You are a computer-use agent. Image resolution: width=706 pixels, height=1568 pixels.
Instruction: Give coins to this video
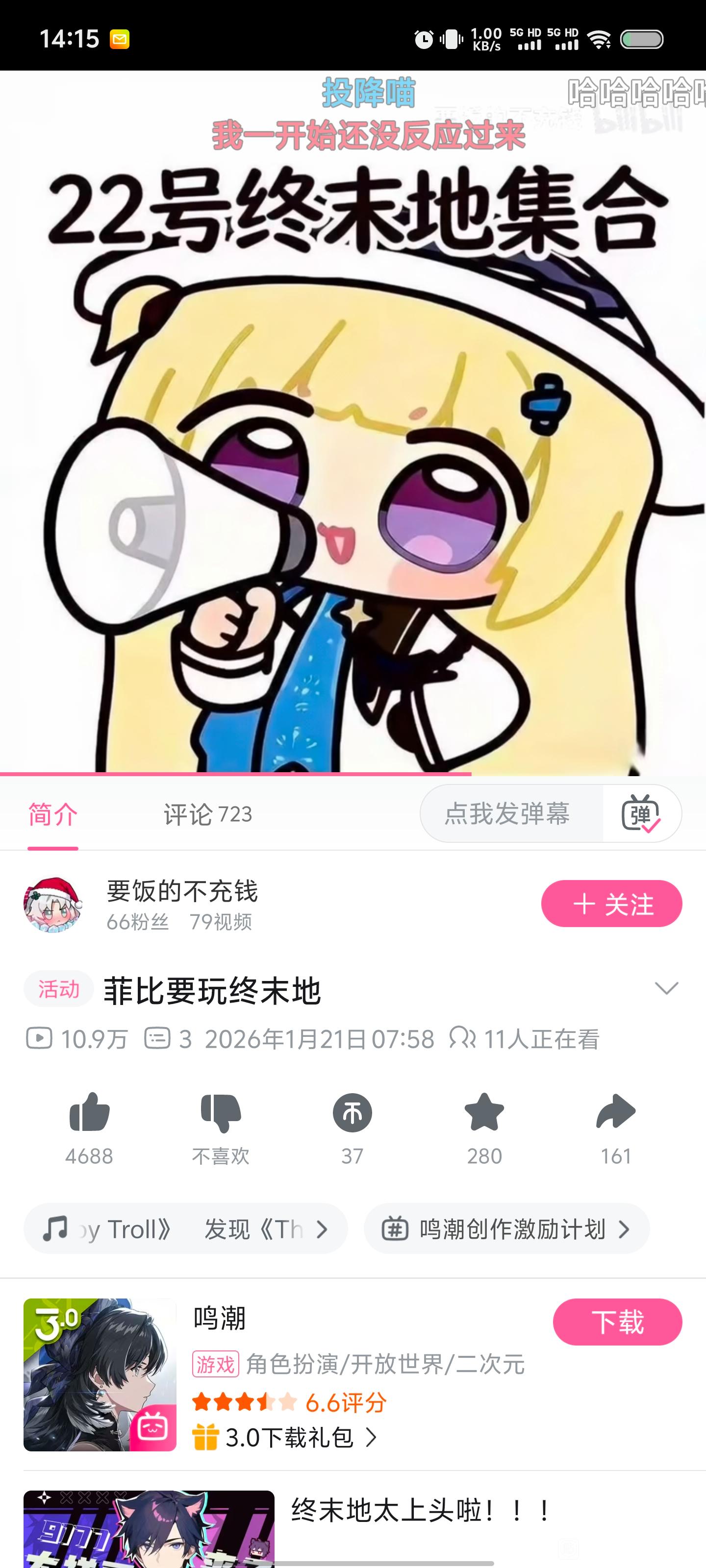(352, 1113)
